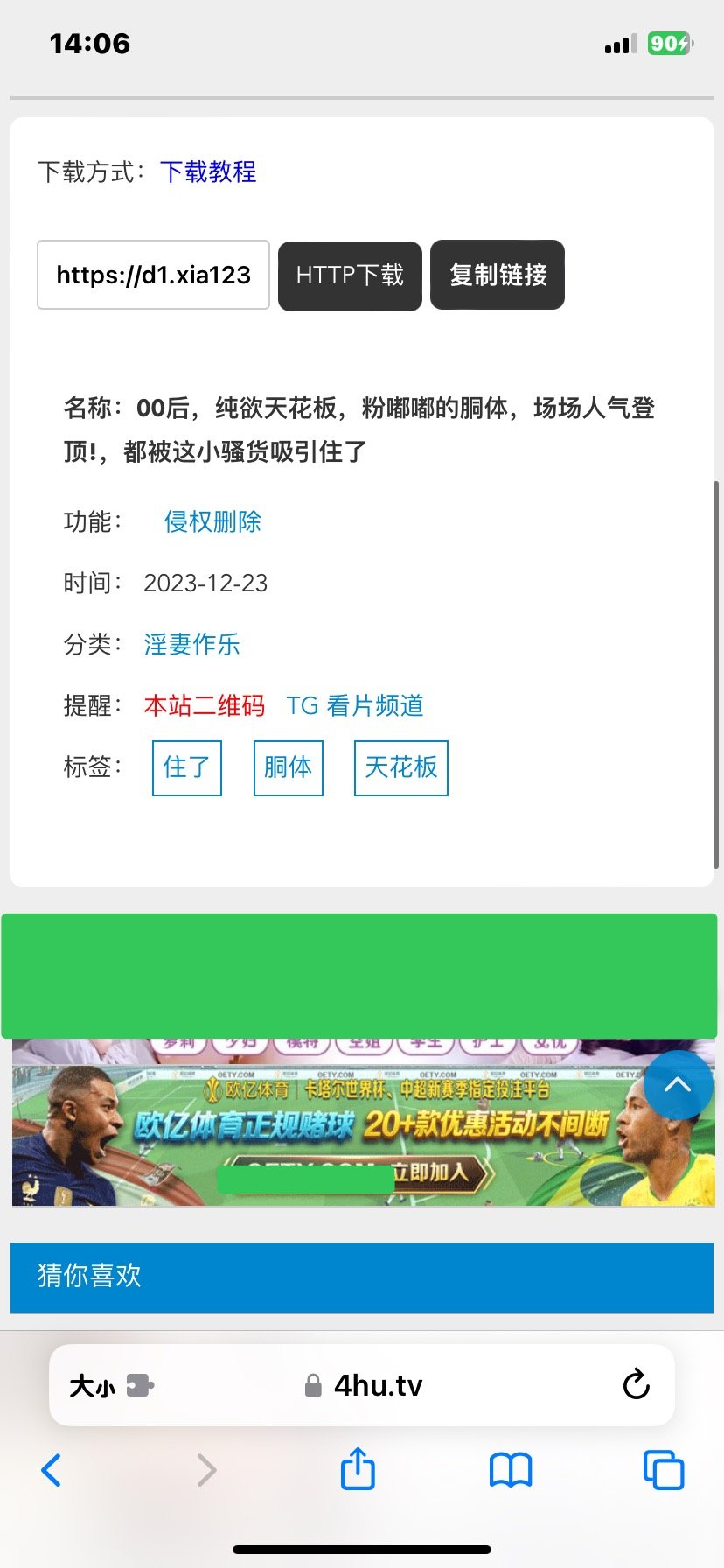Screen dimensions: 724x1568
Task: Reload the page
Action: (636, 1385)
